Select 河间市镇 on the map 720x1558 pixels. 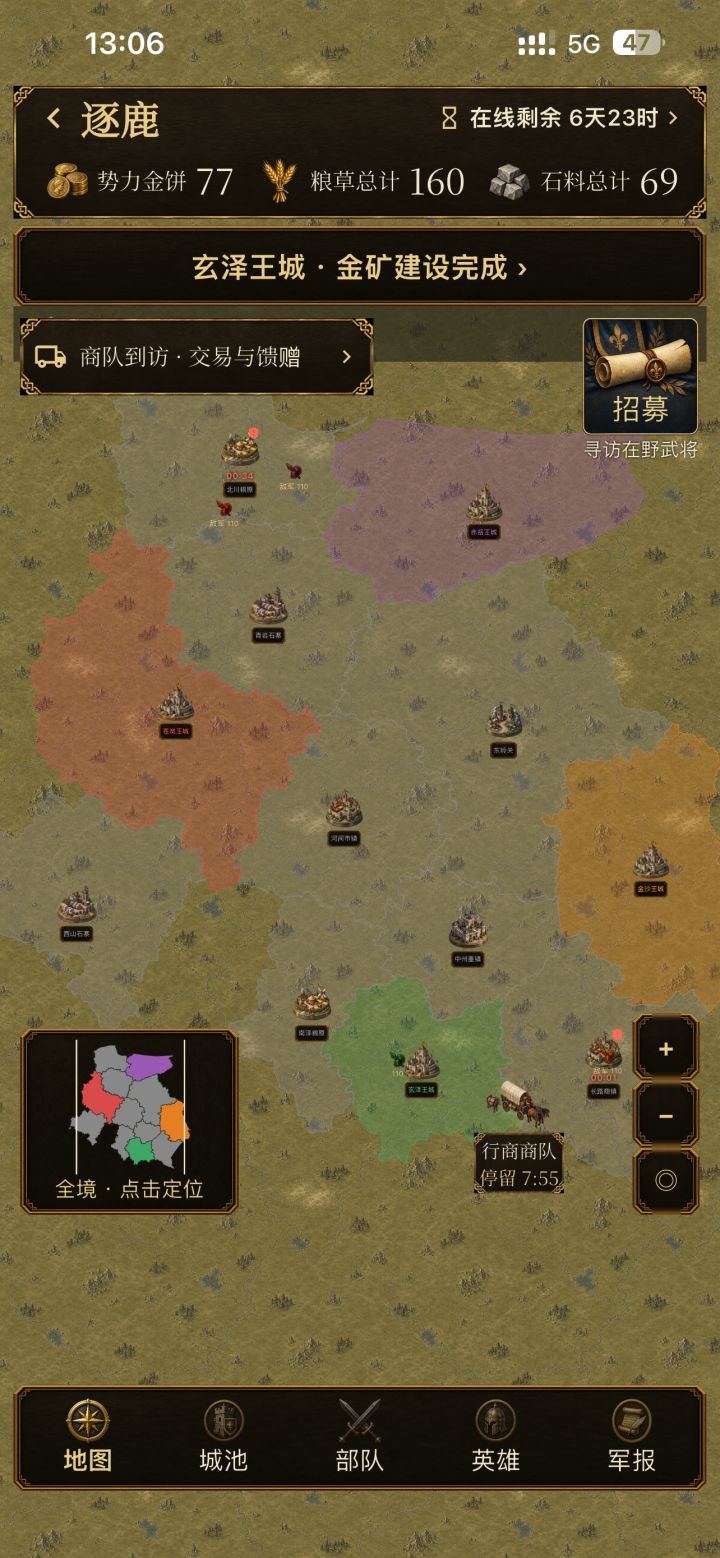point(343,817)
